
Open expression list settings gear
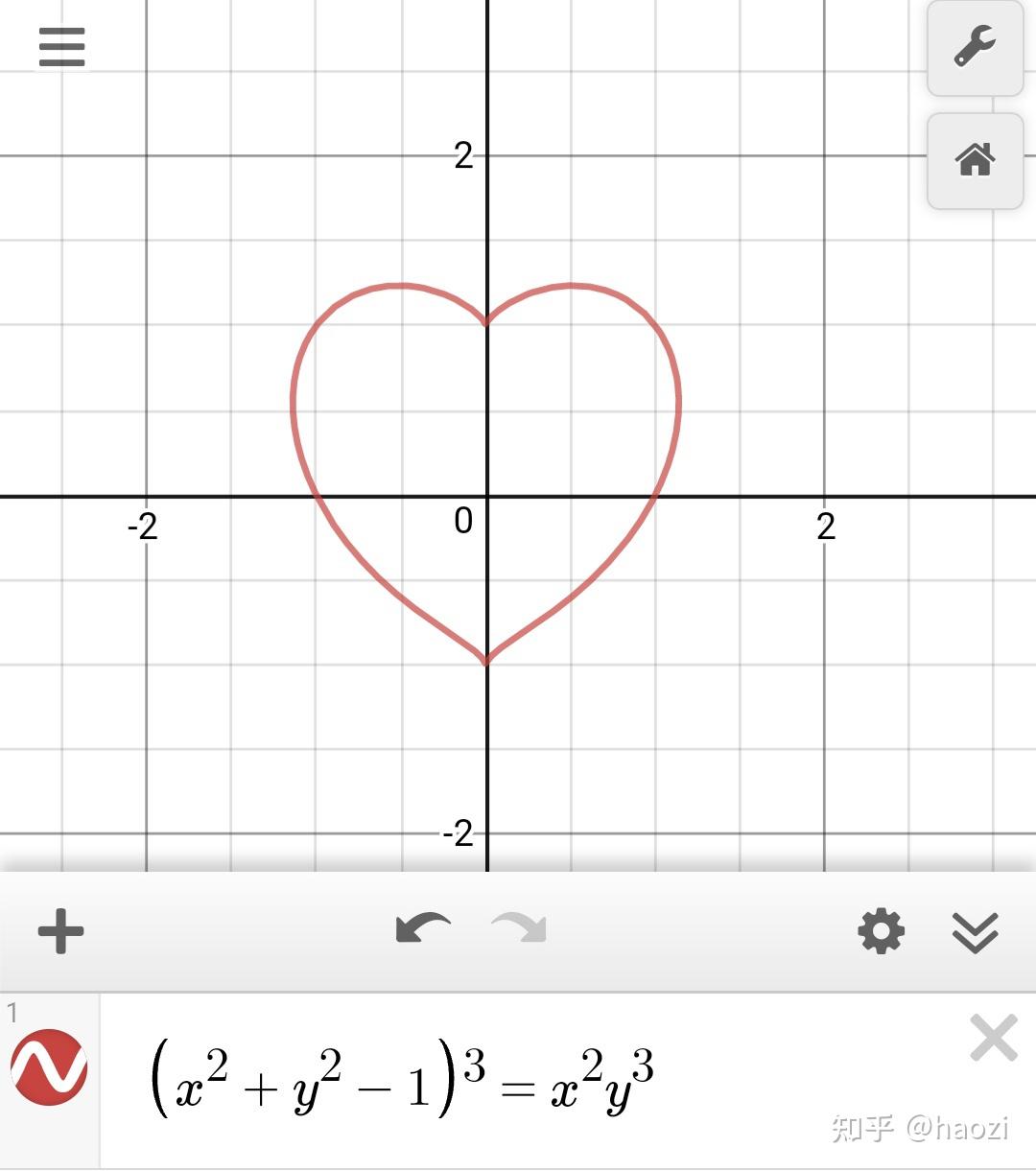point(881,931)
